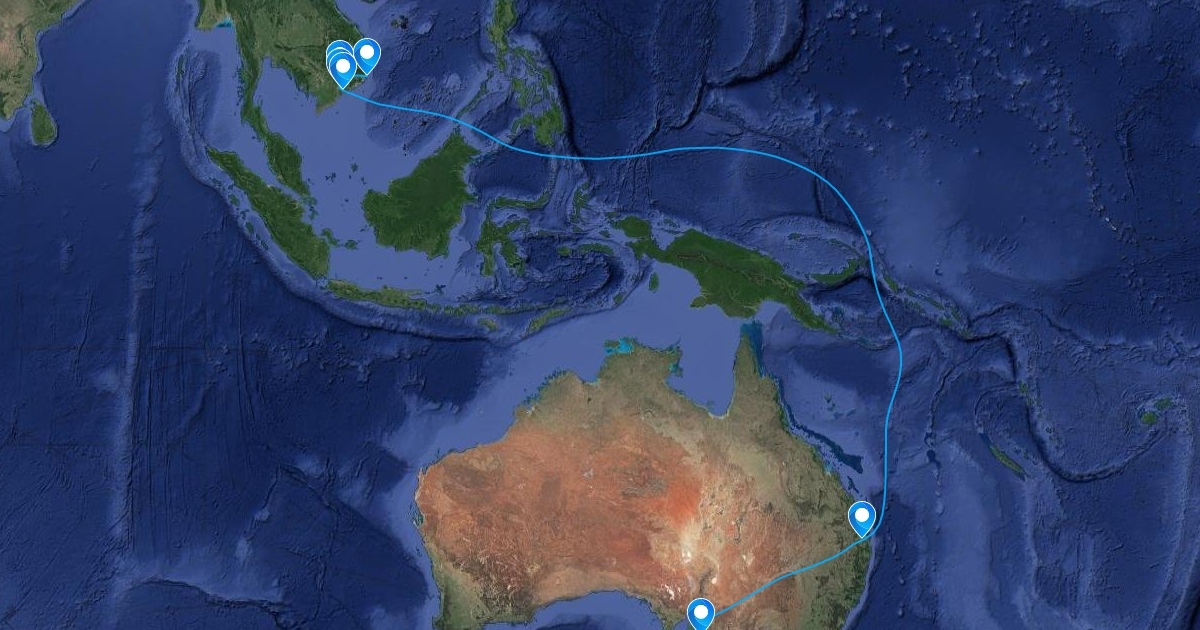Screen dimensions: 1200x630
Task: Open the map pin on Australia's east coast
Action: click(x=862, y=518)
